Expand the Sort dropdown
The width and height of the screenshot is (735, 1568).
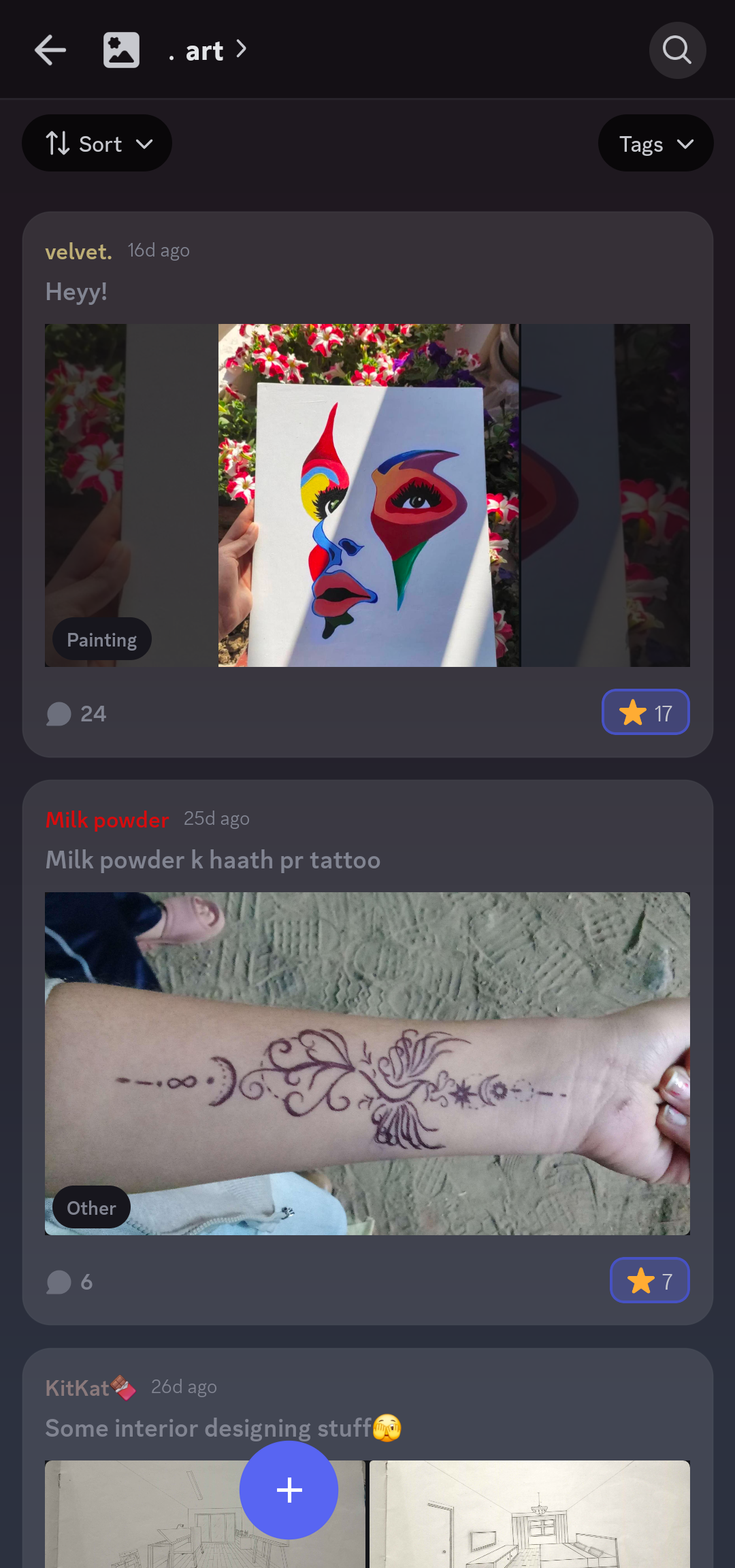tap(97, 144)
